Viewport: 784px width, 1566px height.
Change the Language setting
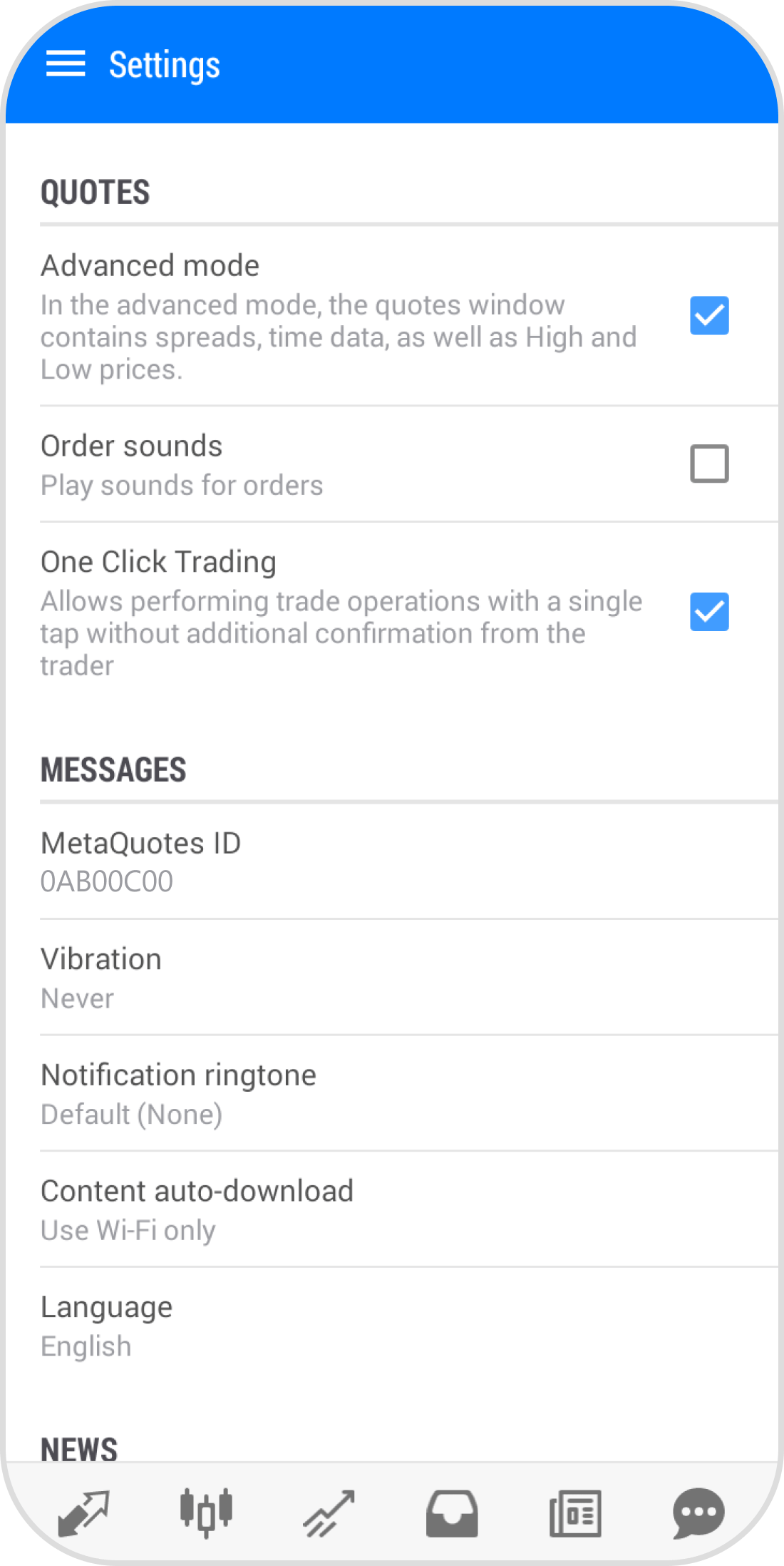click(x=392, y=1326)
